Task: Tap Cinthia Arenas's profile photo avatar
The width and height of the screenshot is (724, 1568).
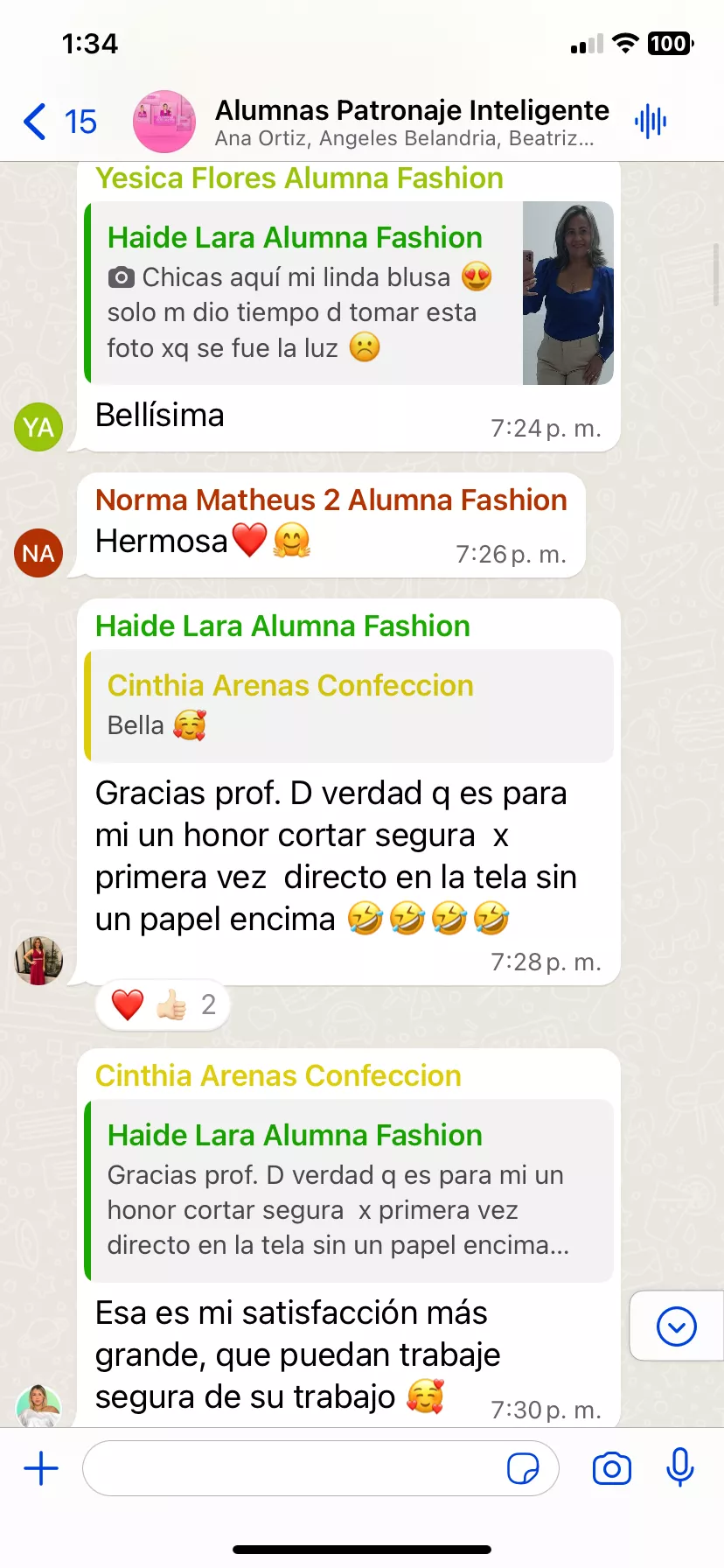Action: [38, 1405]
